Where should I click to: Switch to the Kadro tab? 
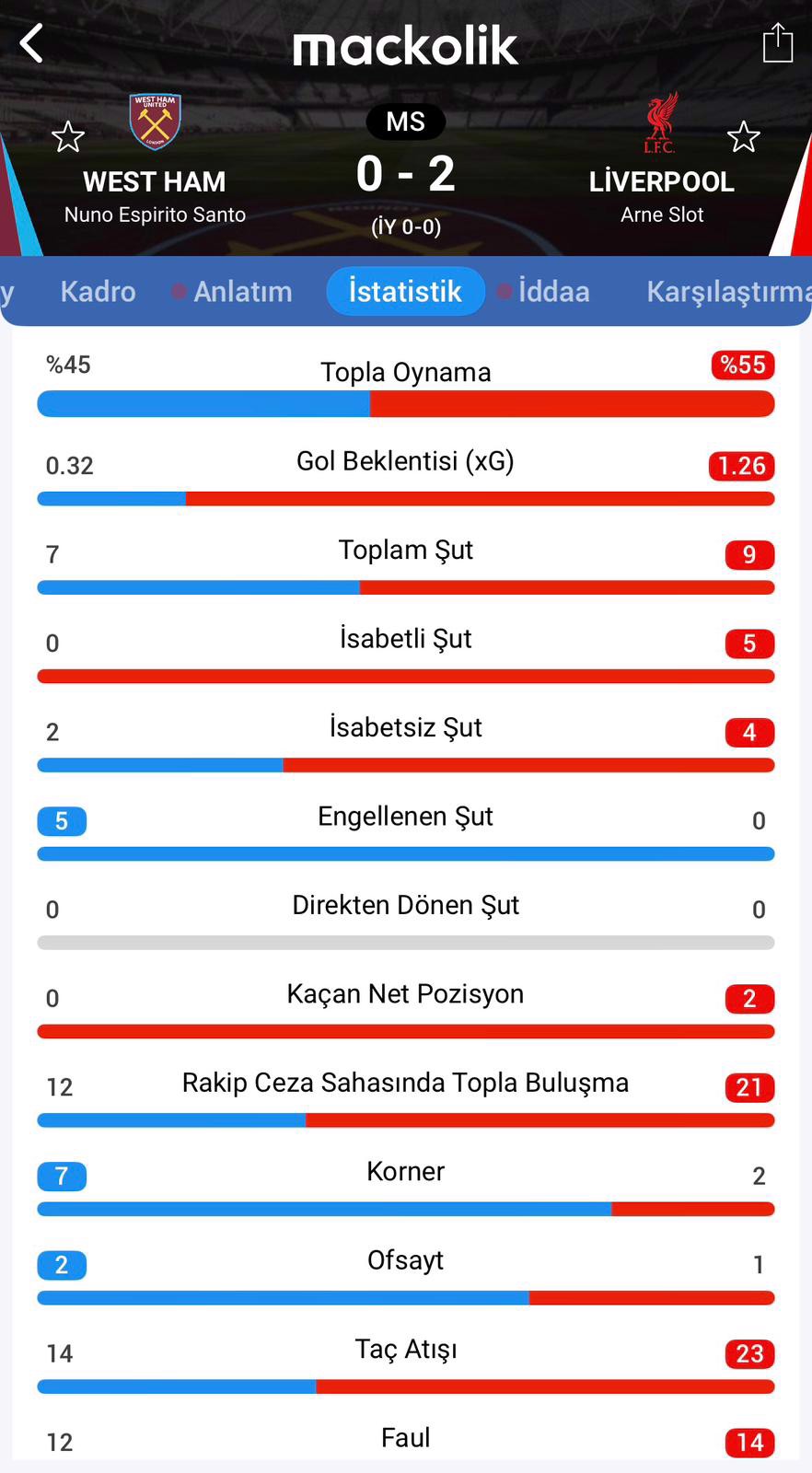pyautogui.click(x=98, y=292)
